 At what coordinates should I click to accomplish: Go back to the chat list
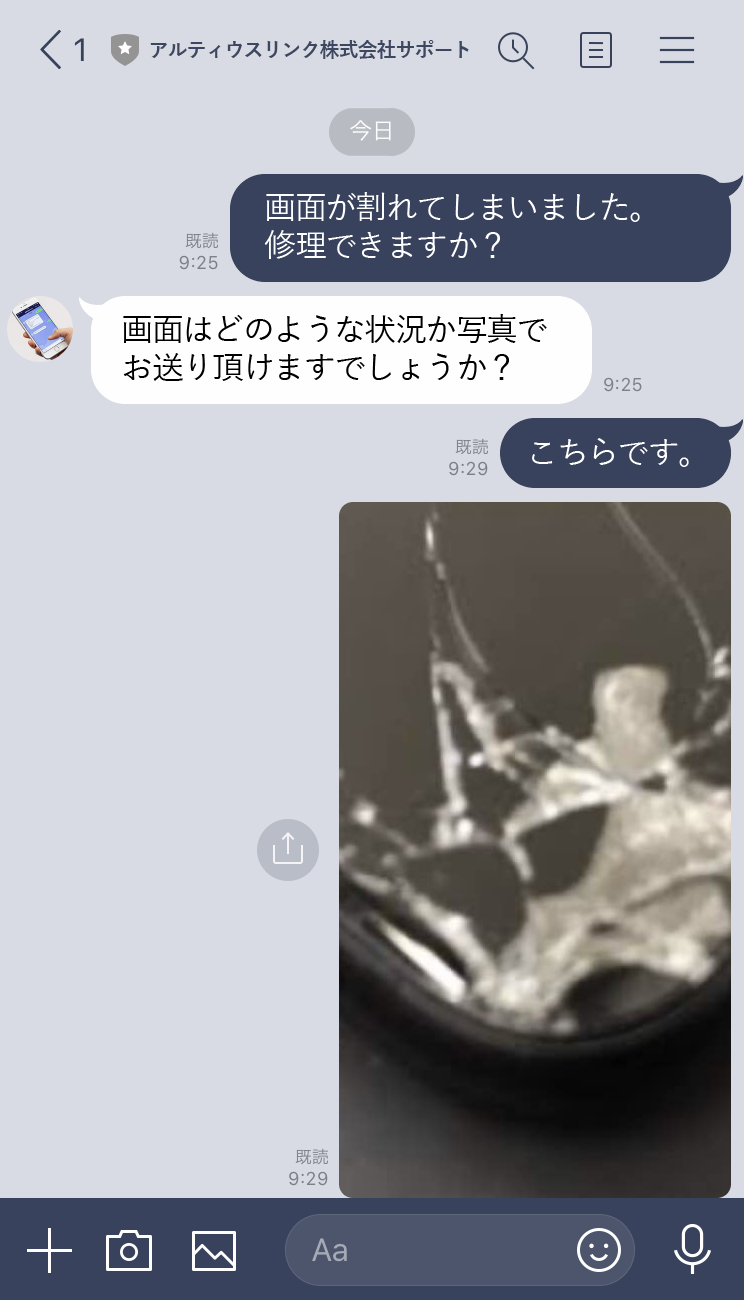52,50
